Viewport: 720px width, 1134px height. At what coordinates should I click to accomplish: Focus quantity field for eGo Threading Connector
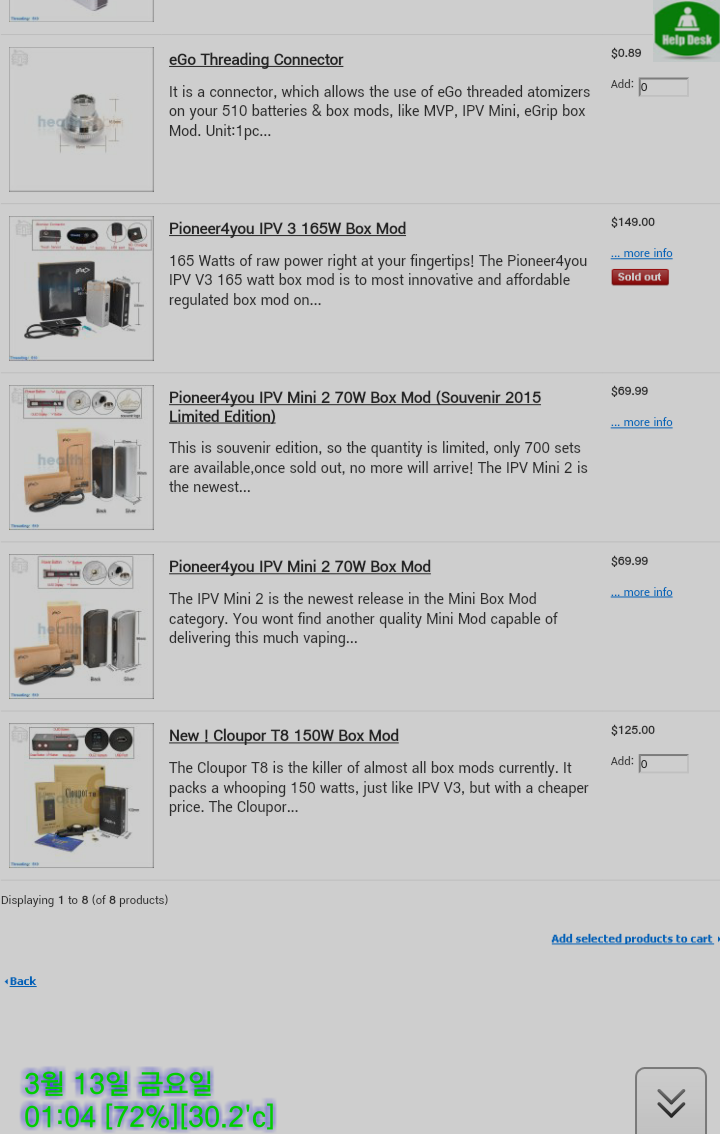(664, 87)
